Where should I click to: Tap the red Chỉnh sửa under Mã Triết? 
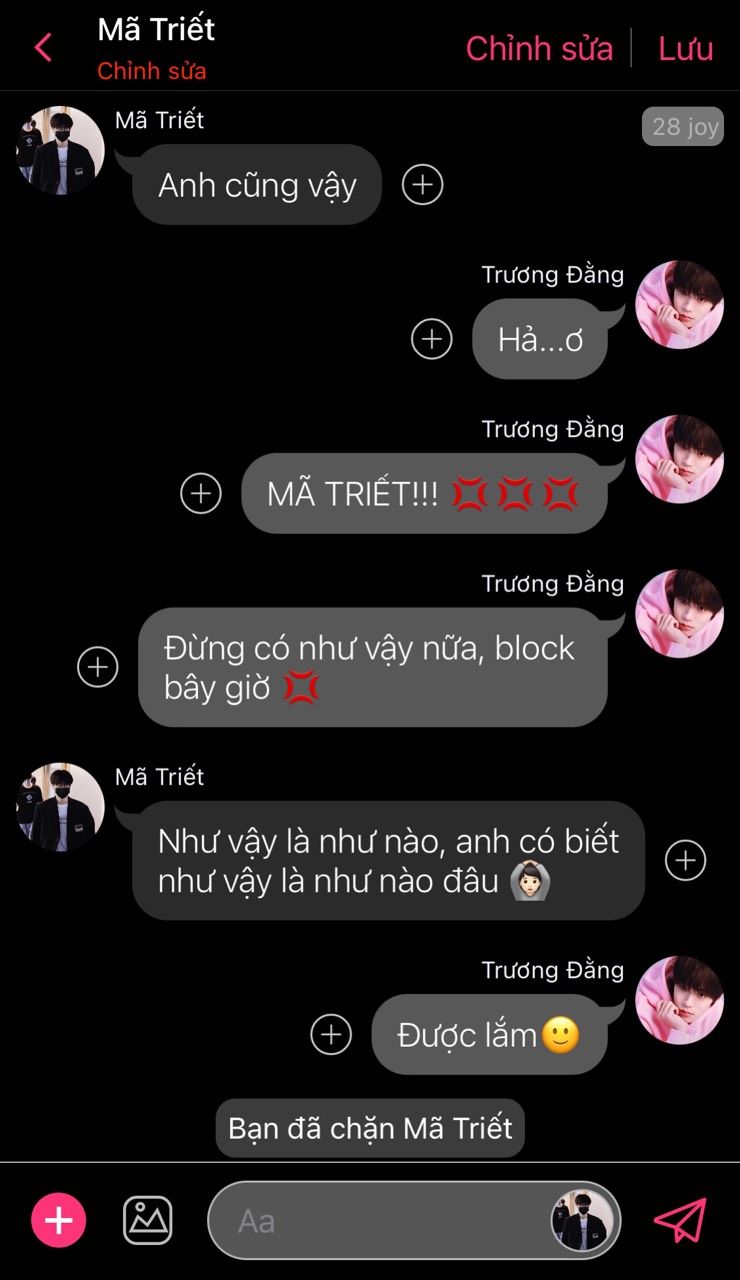152,72
